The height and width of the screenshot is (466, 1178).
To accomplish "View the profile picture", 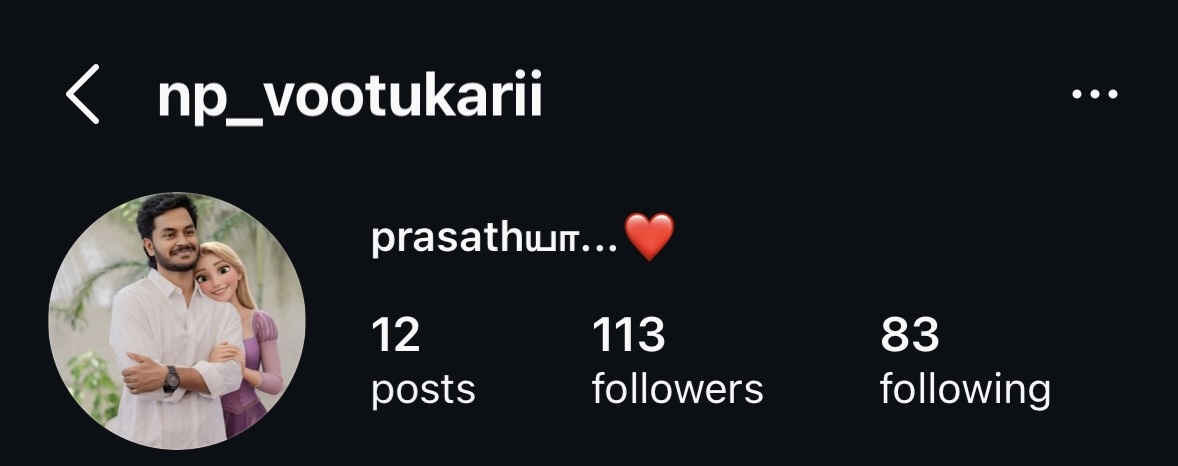I will coord(177,321).
